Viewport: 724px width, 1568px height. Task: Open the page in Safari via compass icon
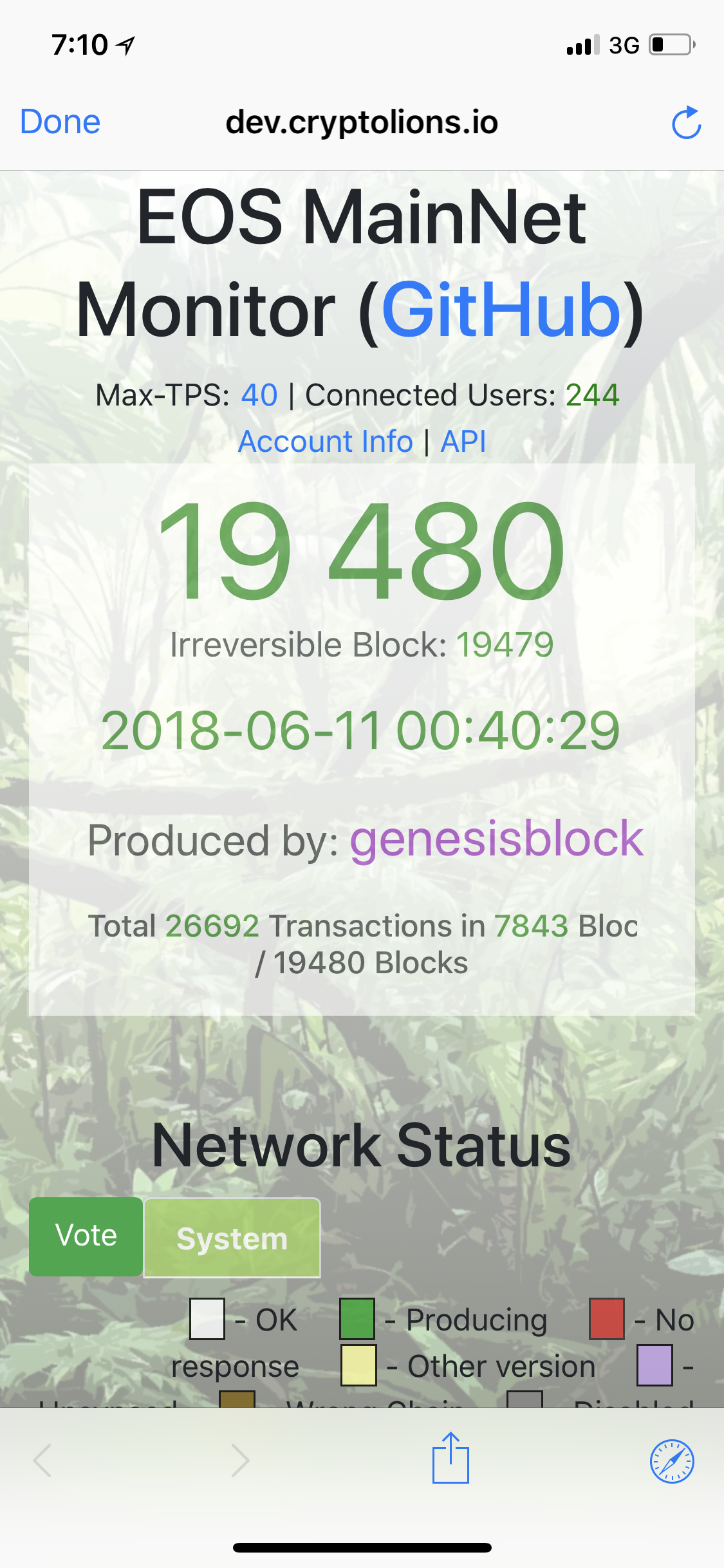[672, 1461]
